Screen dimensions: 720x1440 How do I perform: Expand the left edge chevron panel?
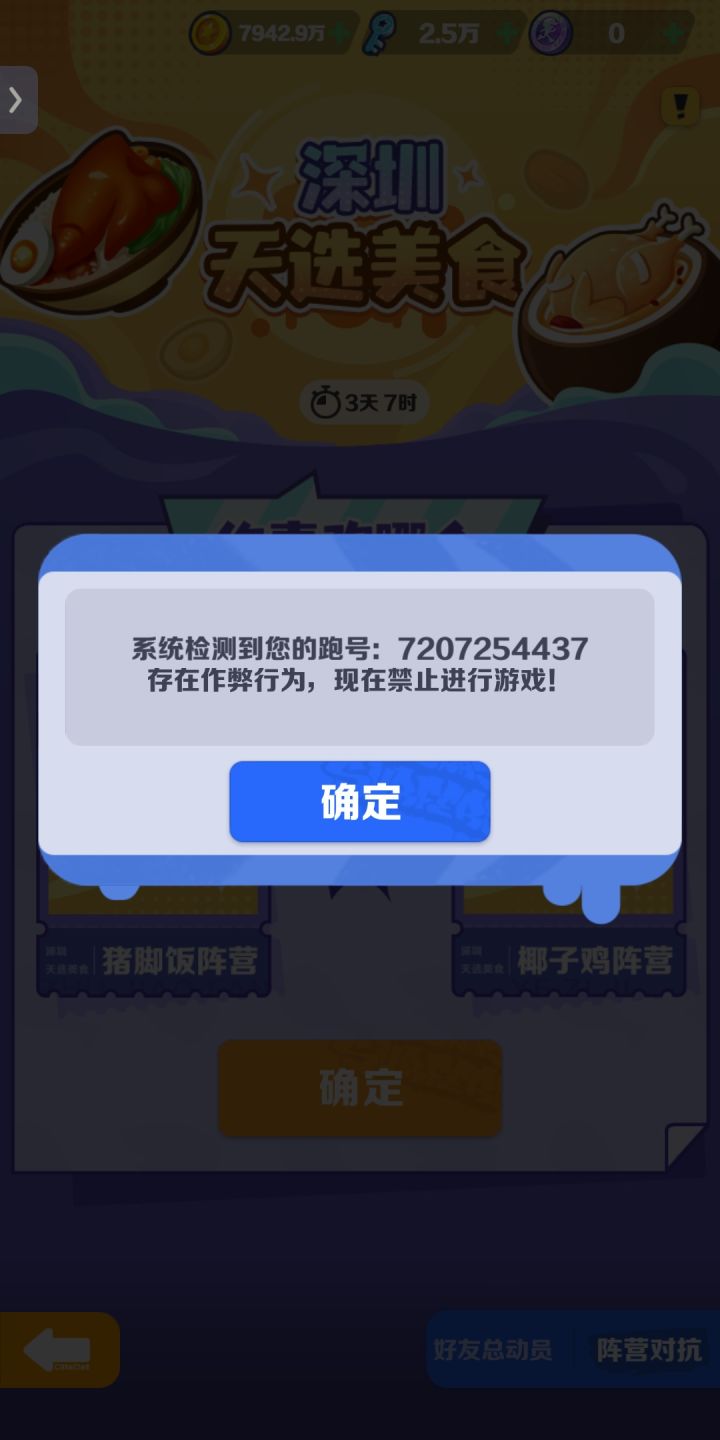coord(16,100)
